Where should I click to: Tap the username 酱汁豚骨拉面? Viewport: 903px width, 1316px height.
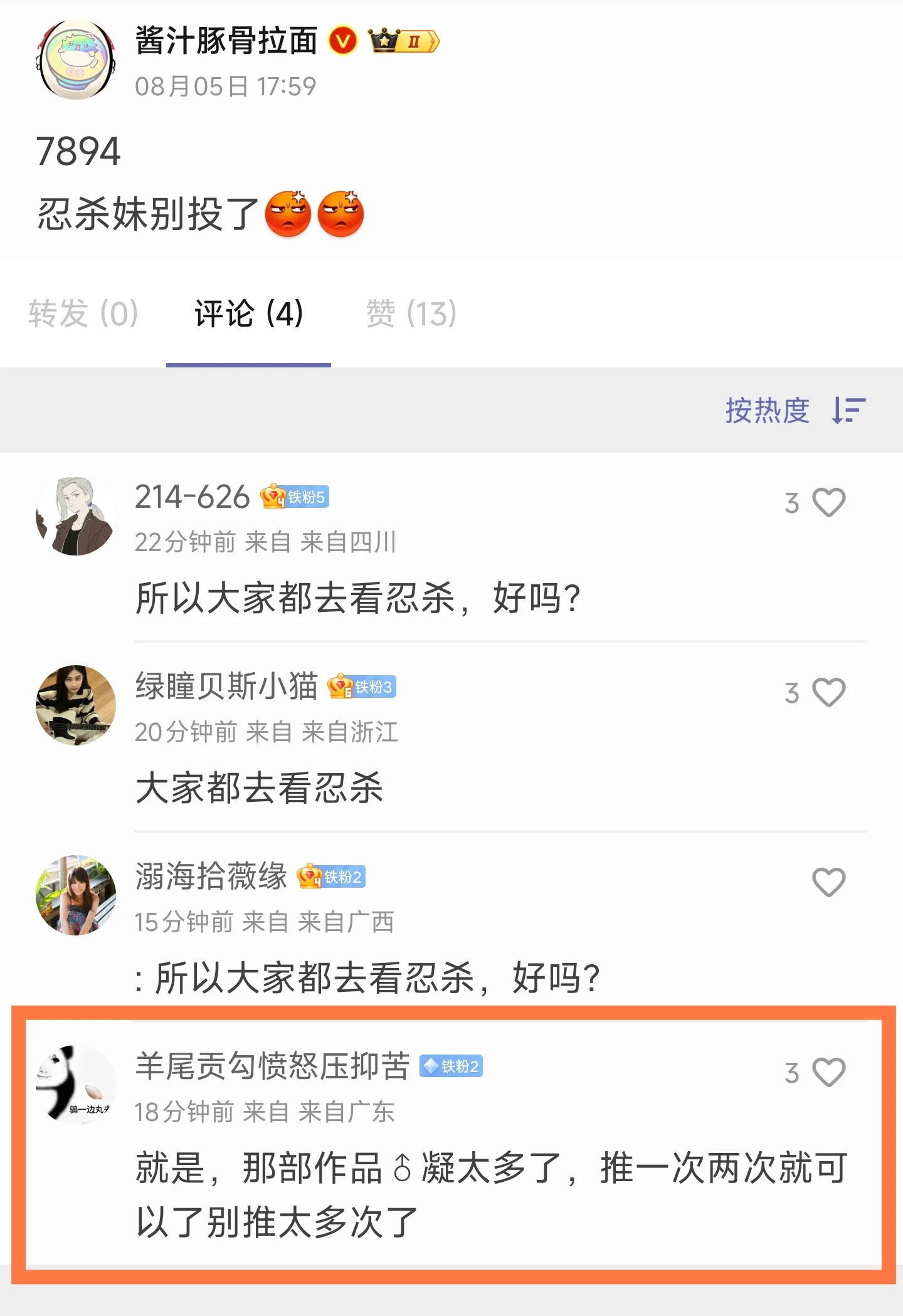tap(226, 41)
